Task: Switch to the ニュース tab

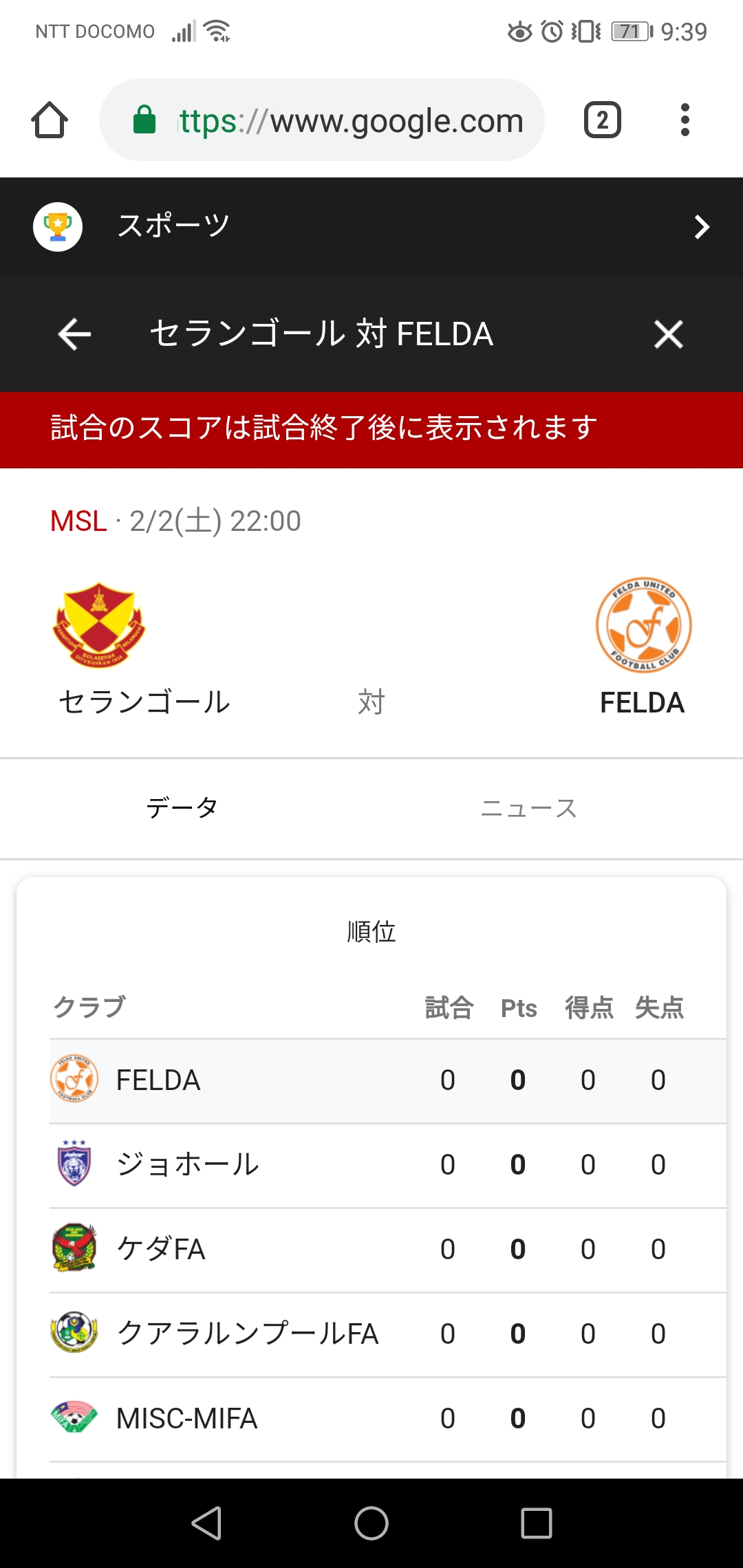Action: pos(528,809)
